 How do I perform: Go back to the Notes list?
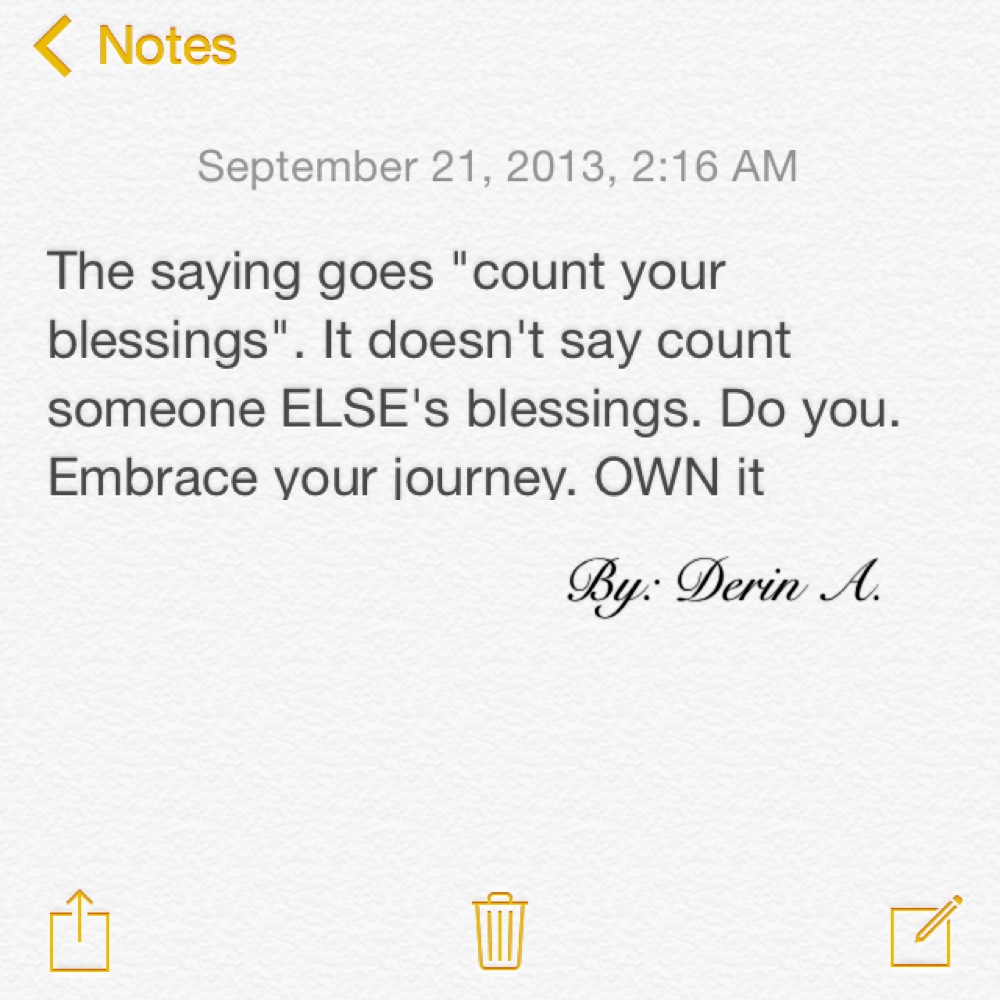click(x=135, y=47)
